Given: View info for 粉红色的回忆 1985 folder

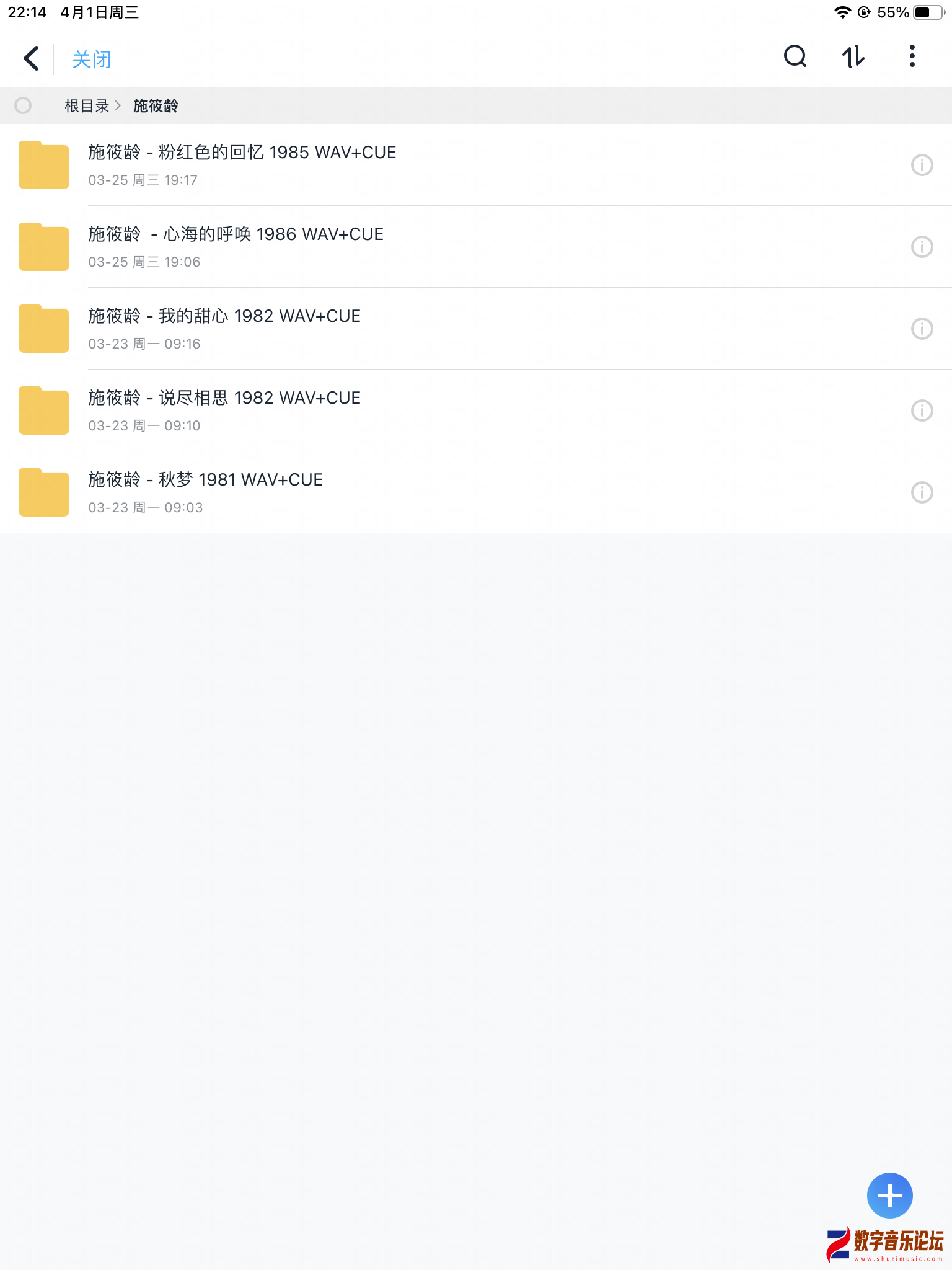Looking at the screenshot, I should (x=922, y=165).
